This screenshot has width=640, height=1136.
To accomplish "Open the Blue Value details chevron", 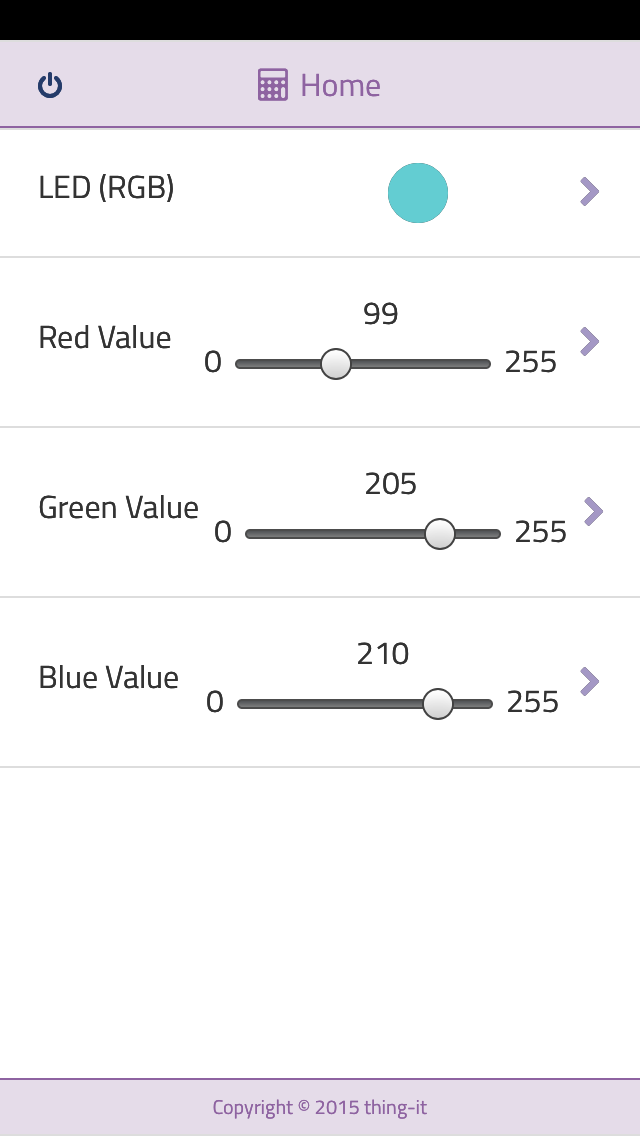I will click(590, 682).
